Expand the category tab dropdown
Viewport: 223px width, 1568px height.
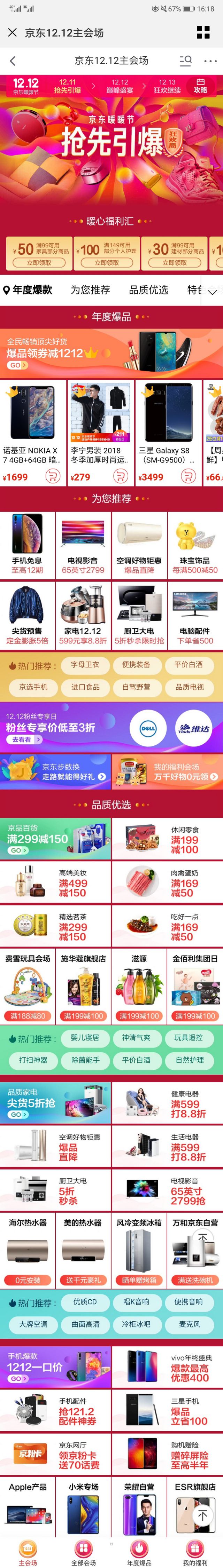click(212, 292)
